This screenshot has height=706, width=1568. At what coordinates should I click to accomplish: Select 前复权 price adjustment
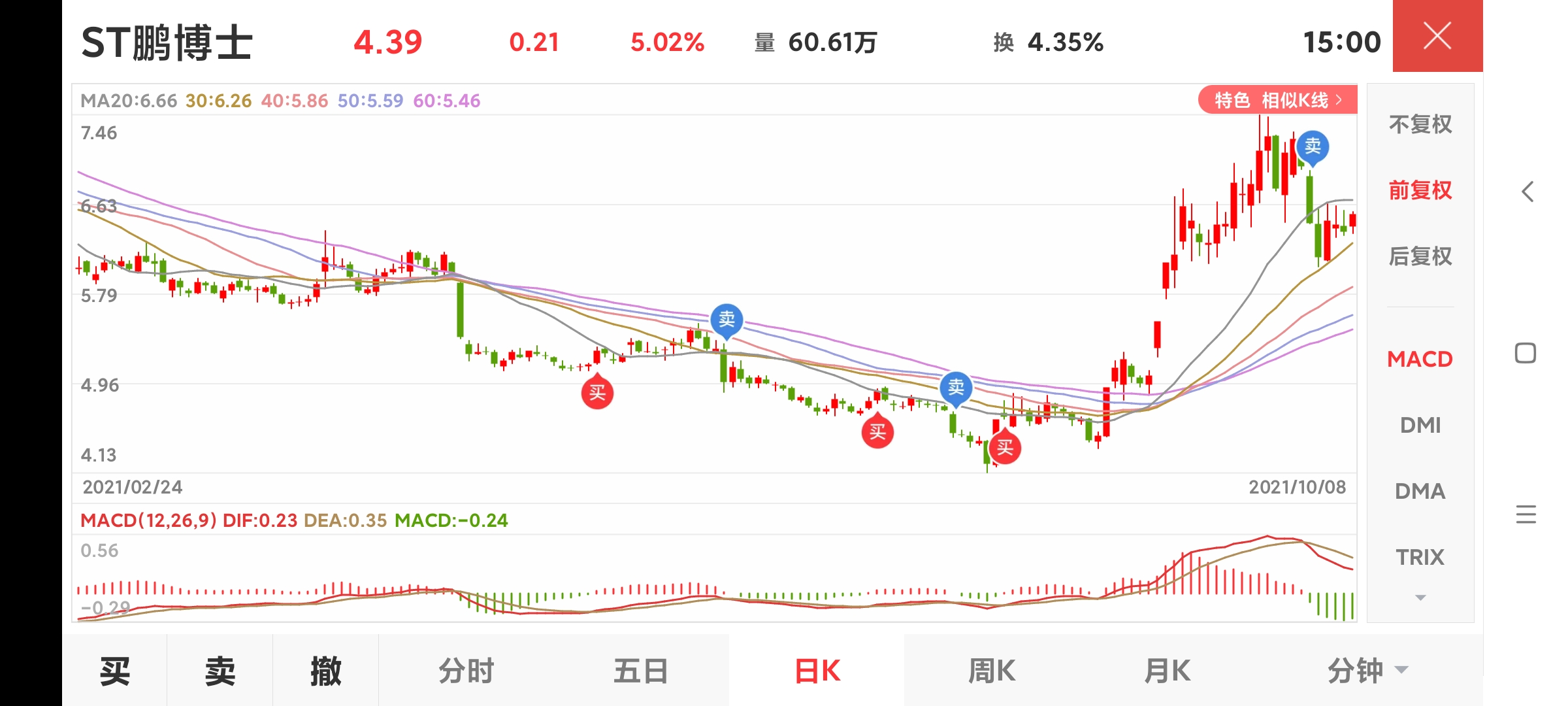(x=1420, y=190)
